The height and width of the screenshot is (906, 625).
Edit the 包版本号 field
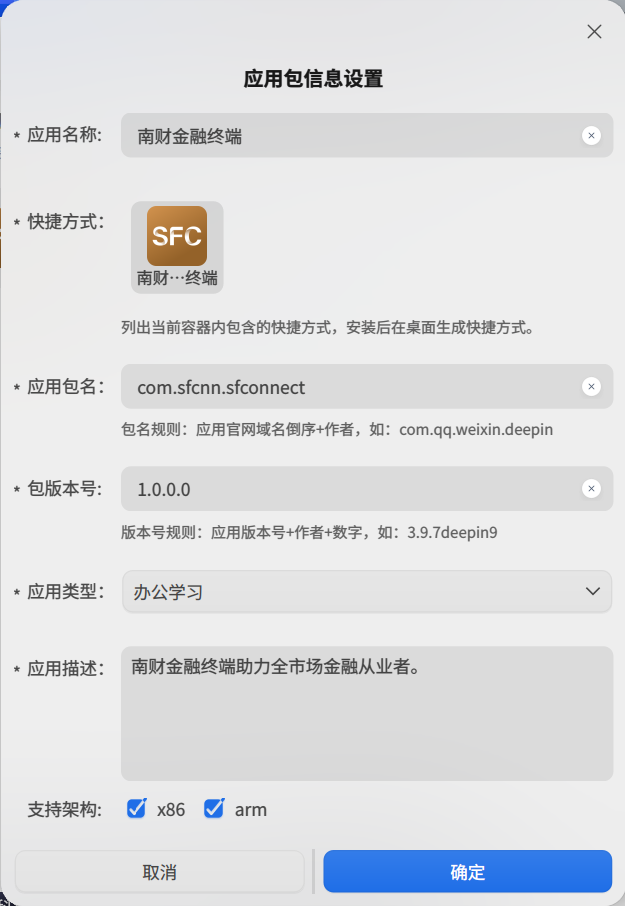[x=350, y=489]
